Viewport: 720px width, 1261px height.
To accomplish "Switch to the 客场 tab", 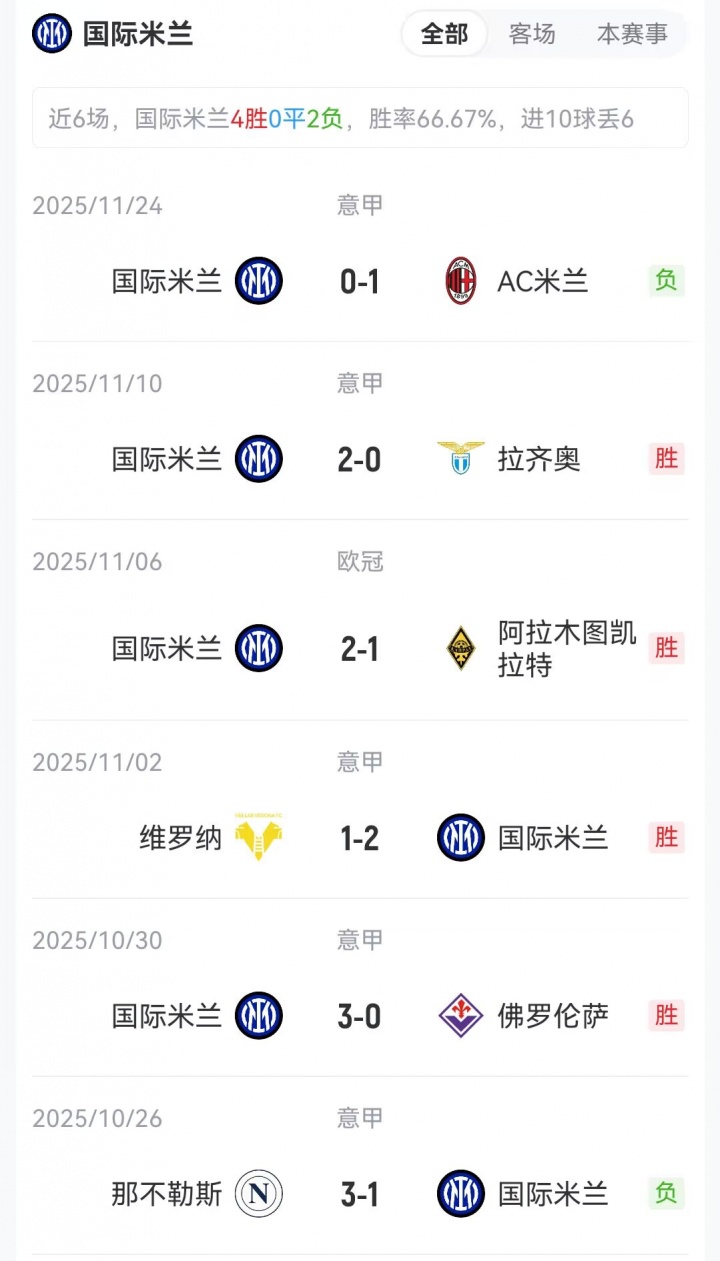I will pyautogui.click(x=532, y=34).
